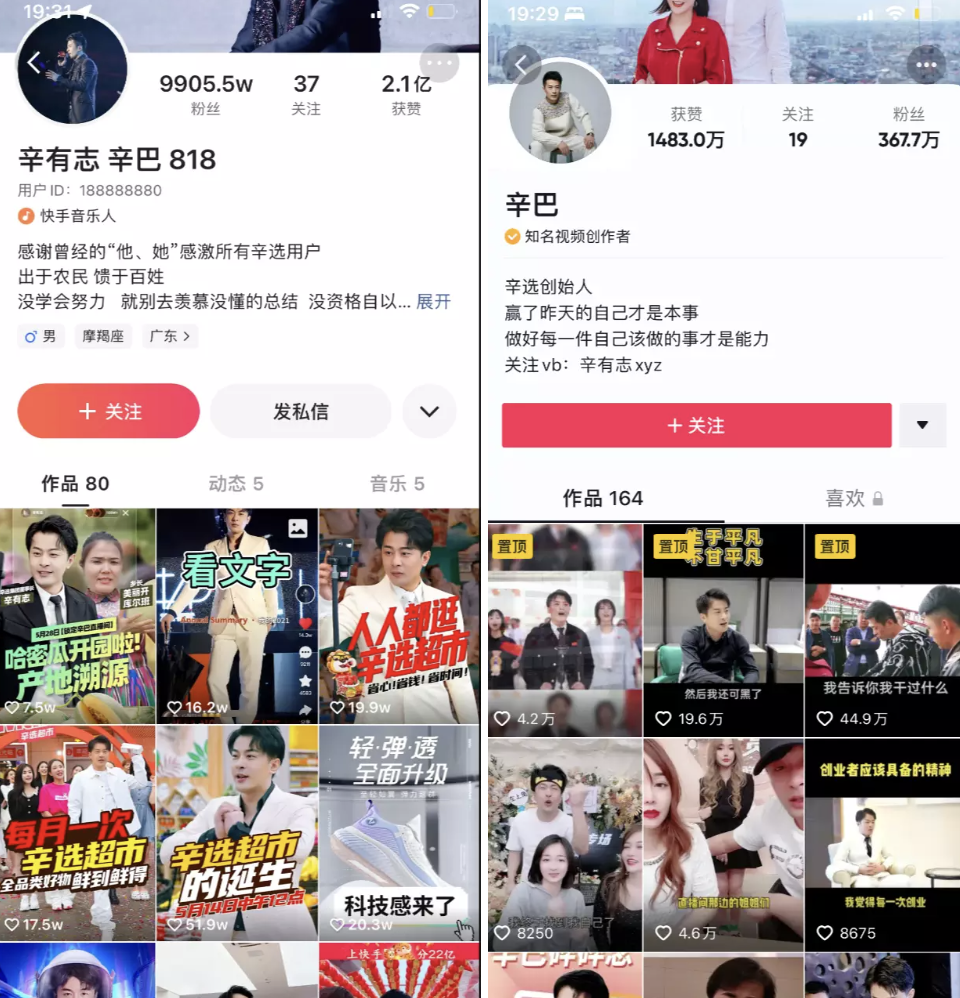Viewport: 960px width, 998px height.
Task: Open the 广东 location chip
Action: pyautogui.click(x=170, y=336)
